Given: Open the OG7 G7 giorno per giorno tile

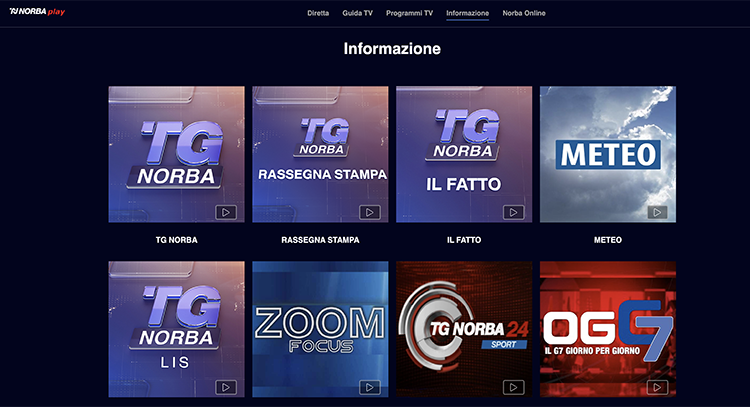Looking at the screenshot, I should click(x=607, y=329).
